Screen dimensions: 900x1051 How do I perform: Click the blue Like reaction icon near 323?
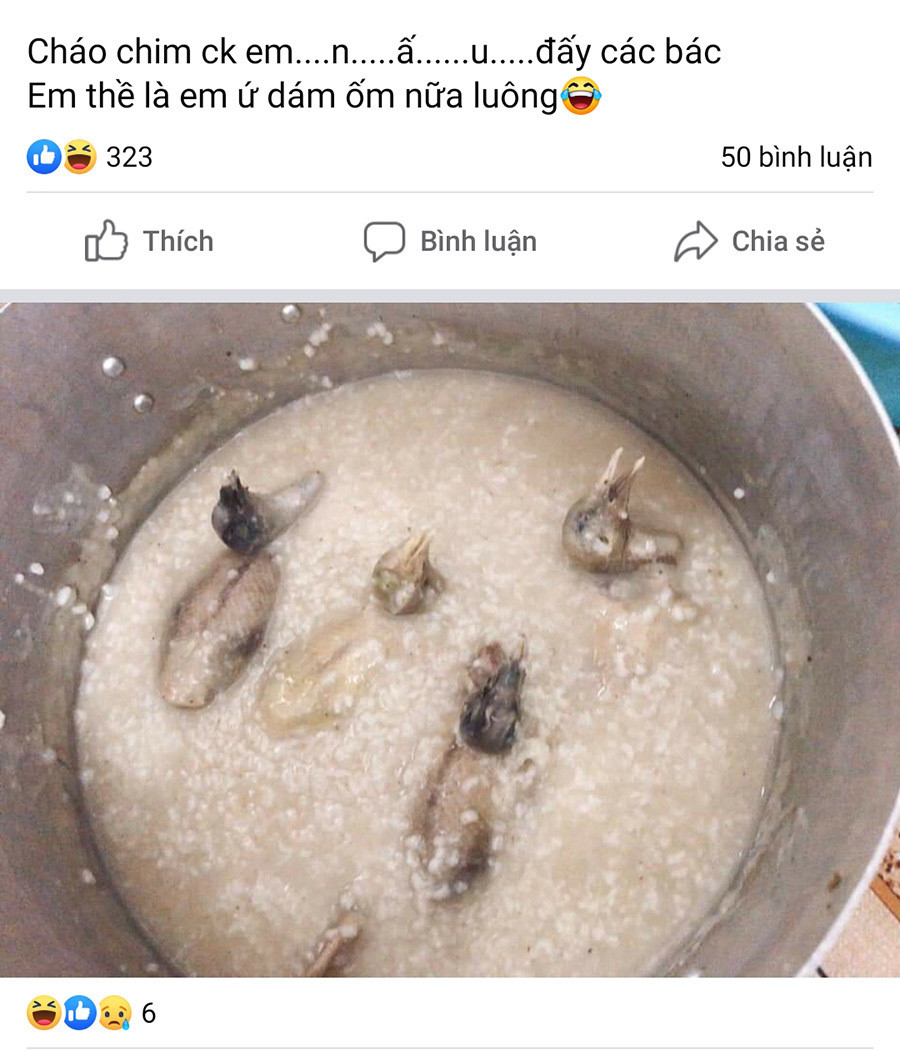pos(41,156)
